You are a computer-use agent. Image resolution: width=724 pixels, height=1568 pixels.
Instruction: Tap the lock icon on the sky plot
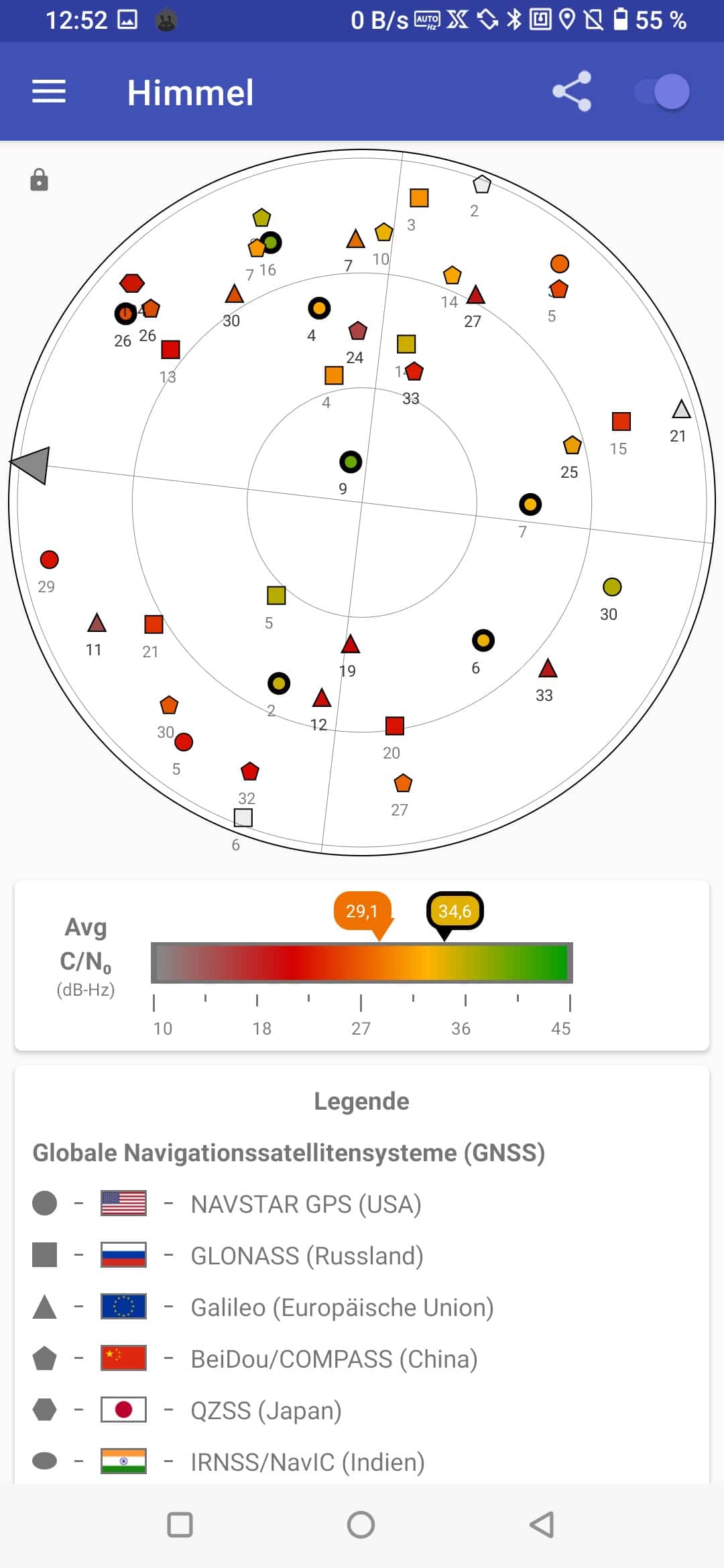pyautogui.click(x=40, y=180)
